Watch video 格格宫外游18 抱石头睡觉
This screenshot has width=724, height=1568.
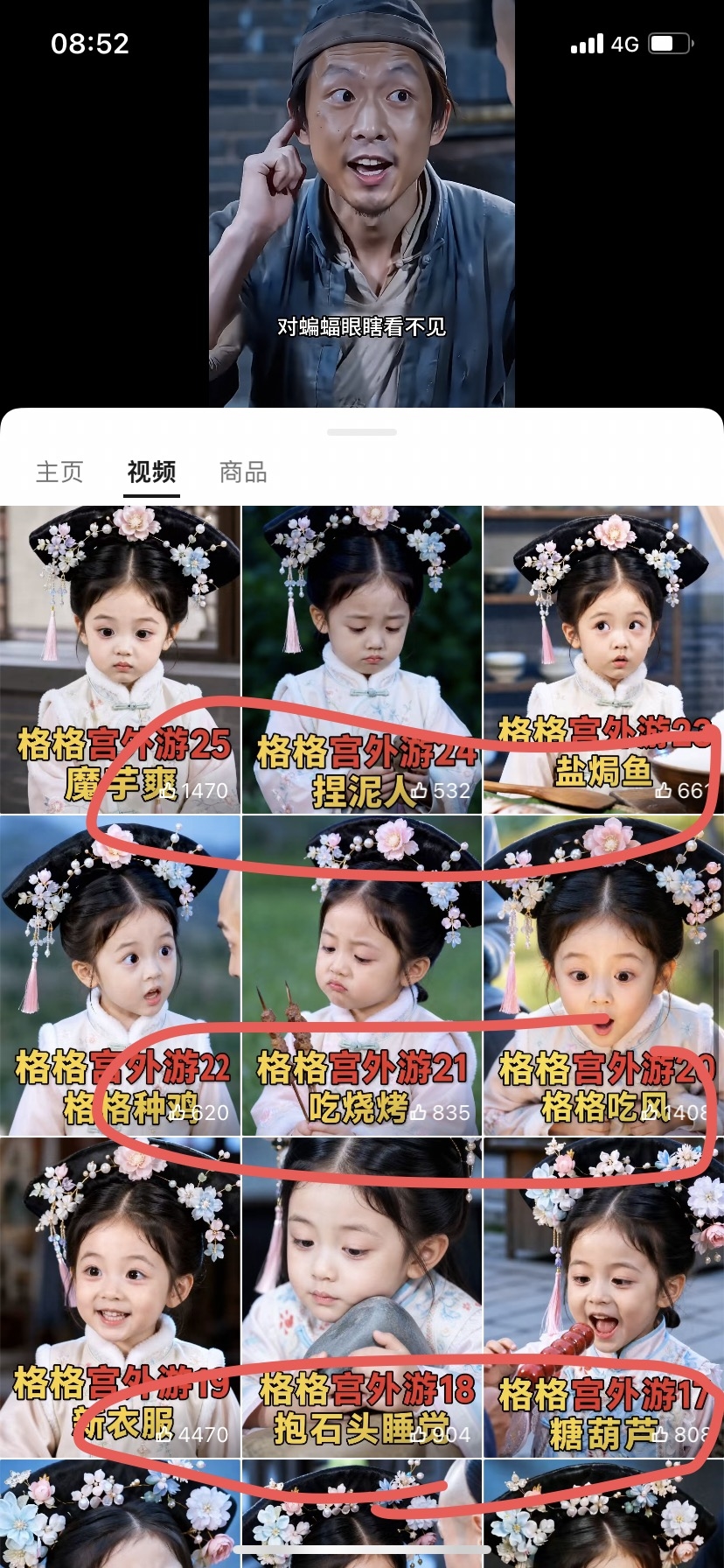coord(362,1298)
